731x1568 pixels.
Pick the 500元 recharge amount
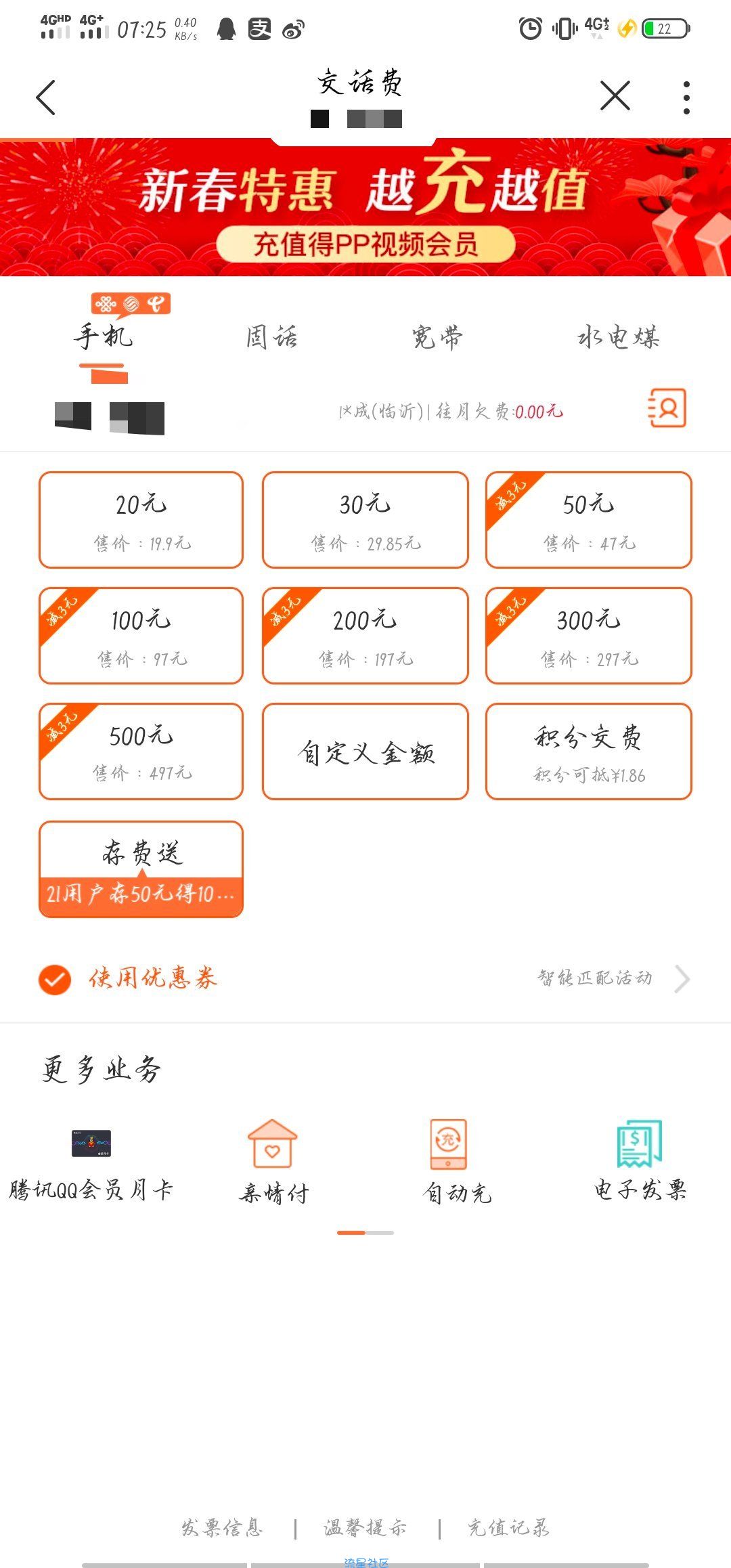click(141, 752)
